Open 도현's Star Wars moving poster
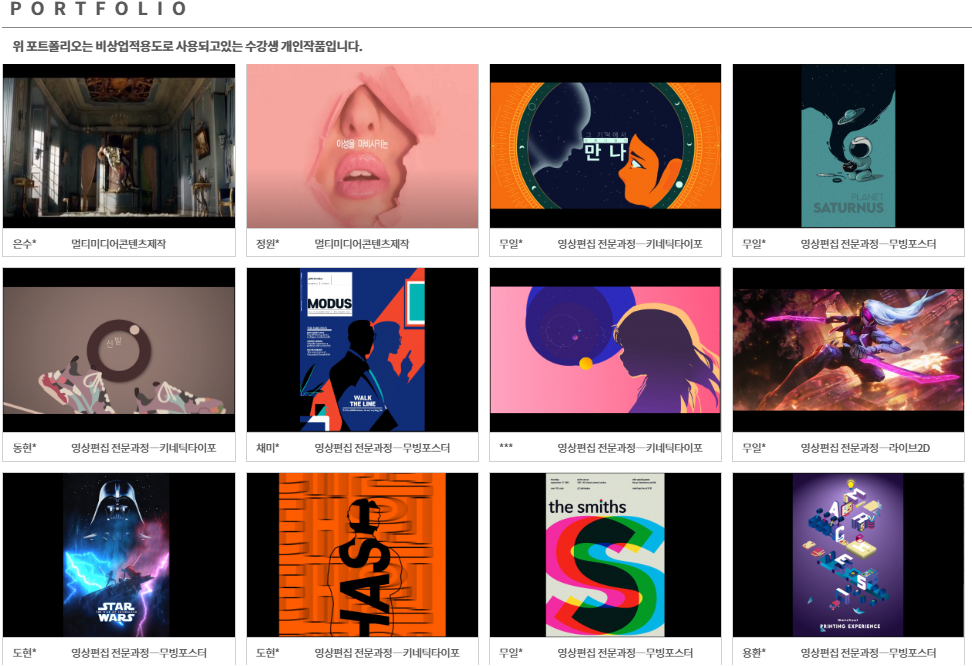This screenshot has width=972, height=666. (119, 555)
